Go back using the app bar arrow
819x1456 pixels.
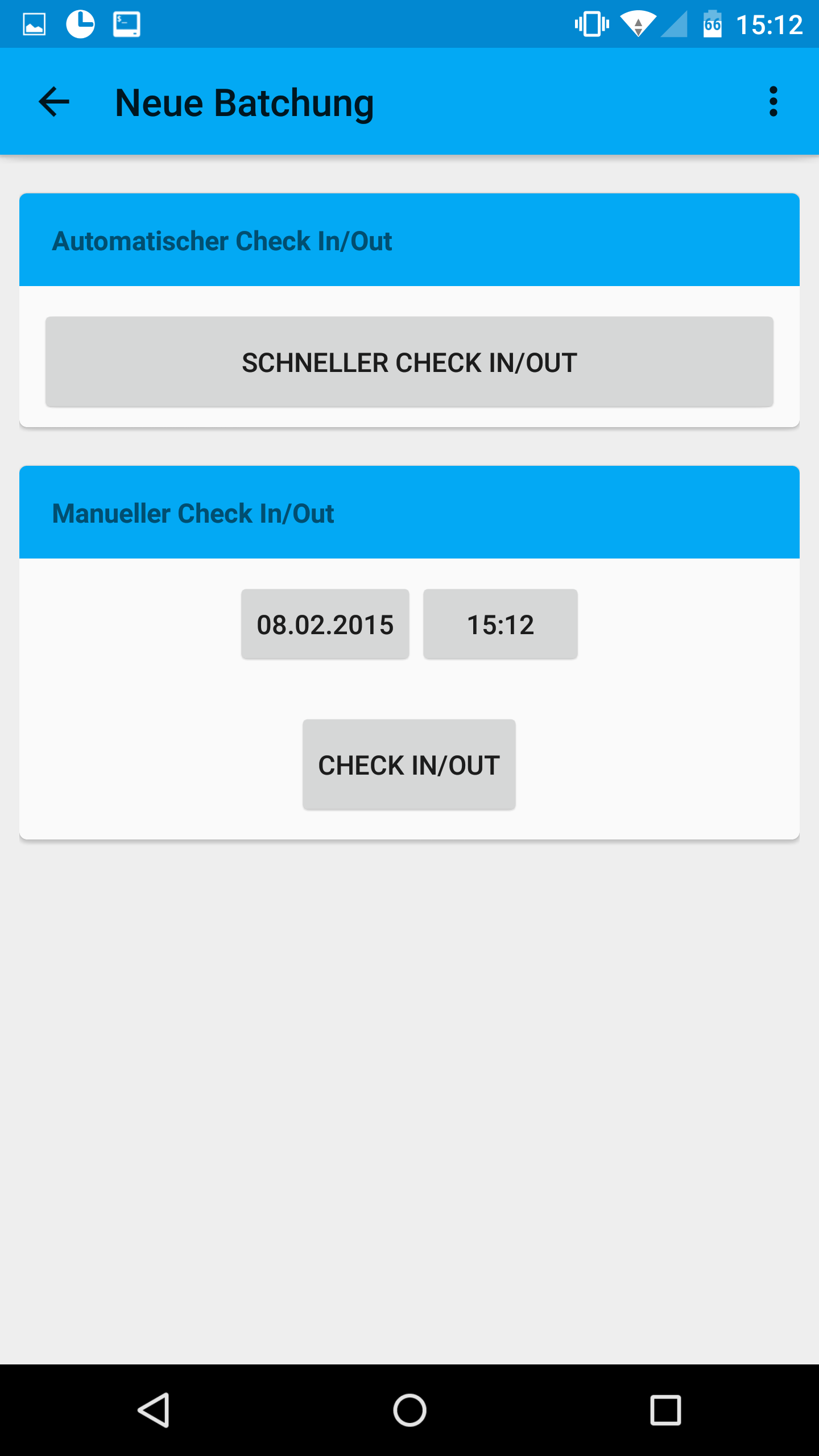pyautogui.click(x=54, y=102)
